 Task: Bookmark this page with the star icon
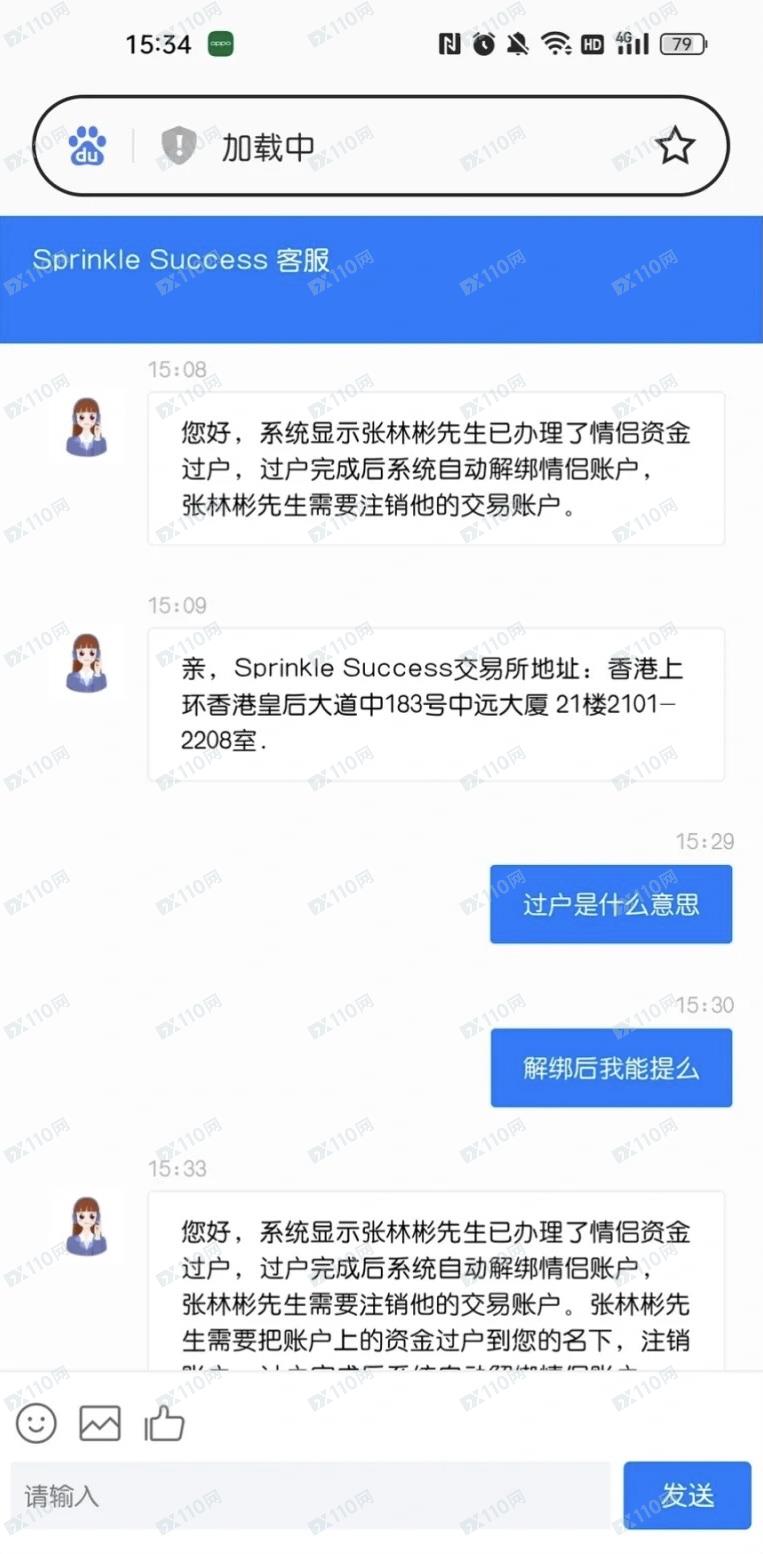676,147
